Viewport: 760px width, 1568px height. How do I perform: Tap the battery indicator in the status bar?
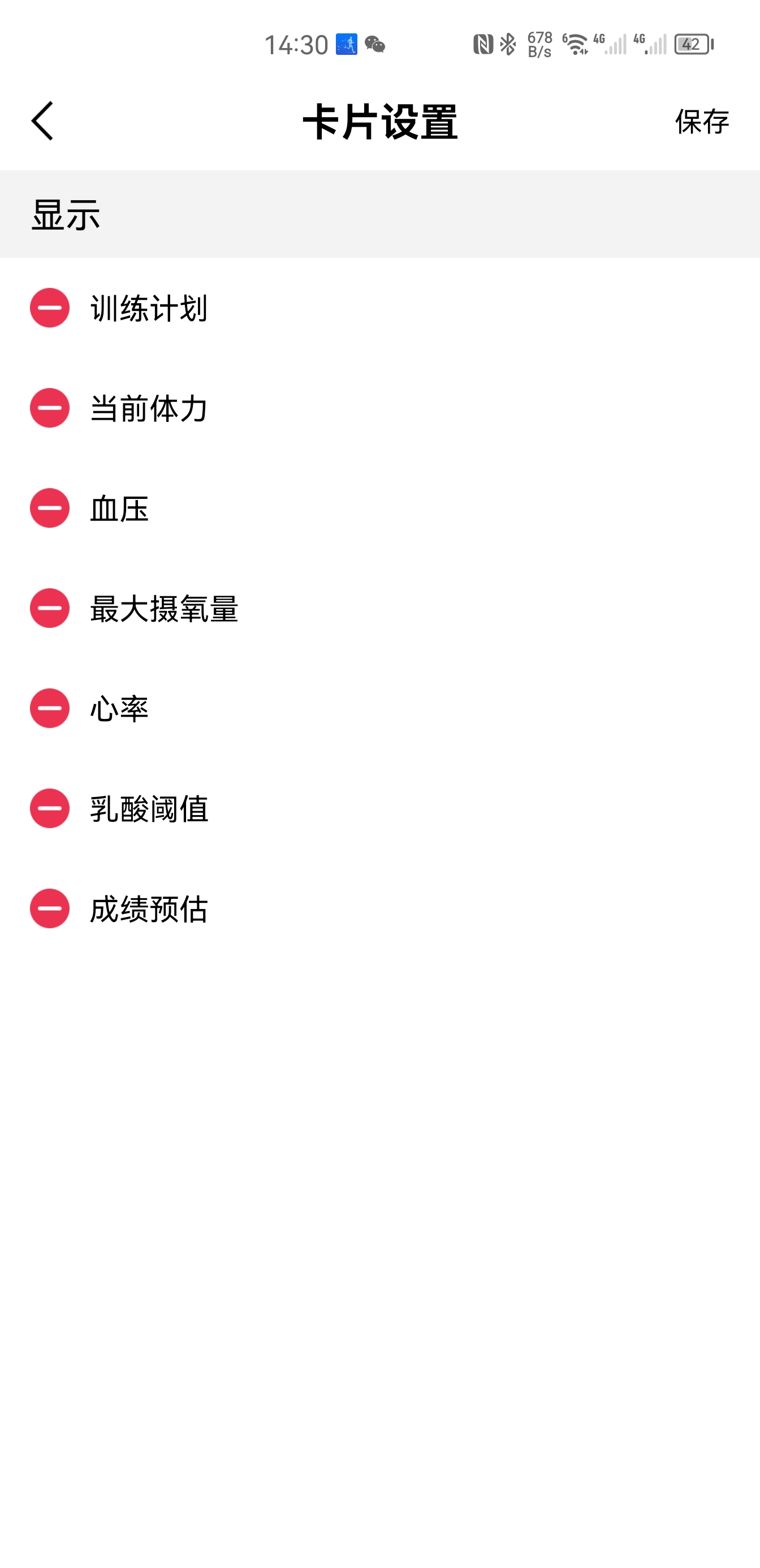pyautogui.click(x=693, y=45)
